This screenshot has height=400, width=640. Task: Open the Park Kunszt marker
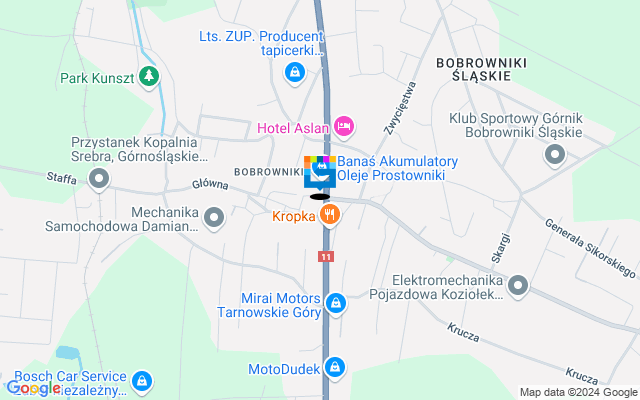[x=149, y=76]
